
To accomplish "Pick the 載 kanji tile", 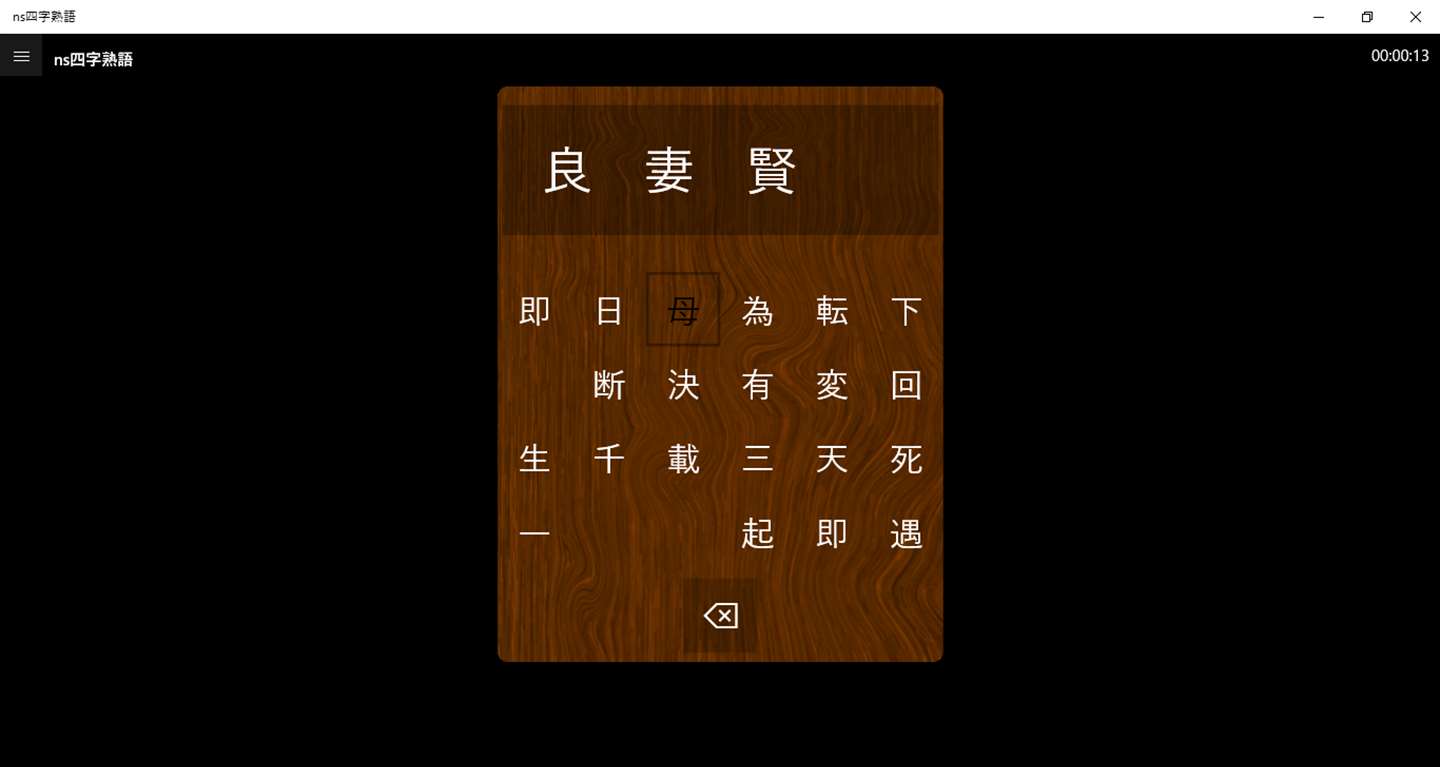I will pos(683,459).
